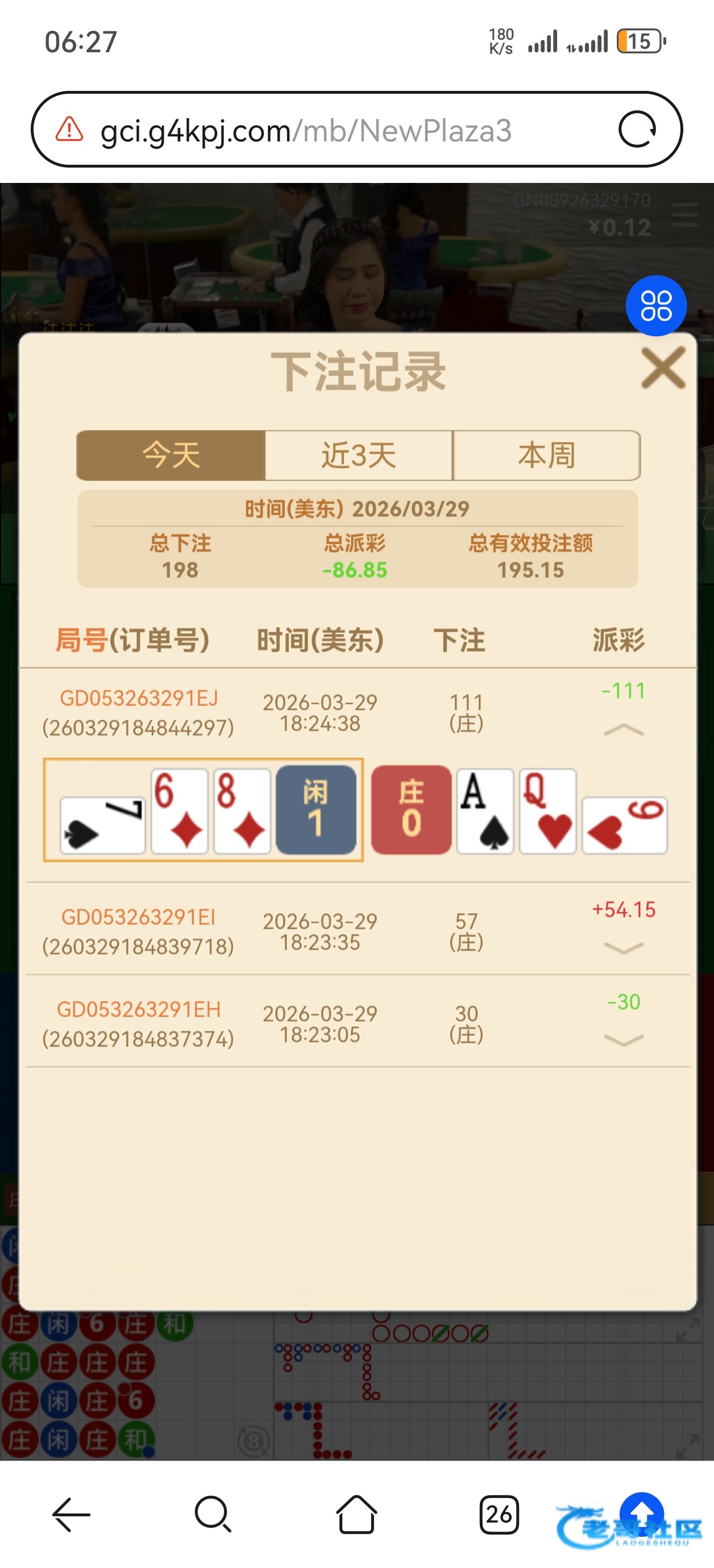
Task: Expand details of order GD053263291EH
Action: pos(623,1040)
